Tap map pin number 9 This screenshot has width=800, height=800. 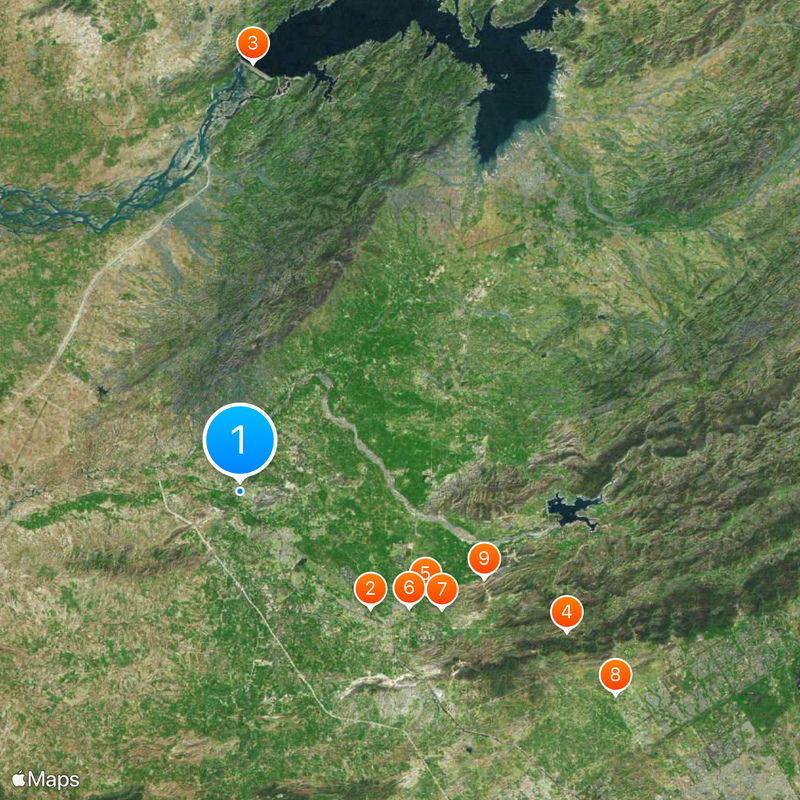484,558
